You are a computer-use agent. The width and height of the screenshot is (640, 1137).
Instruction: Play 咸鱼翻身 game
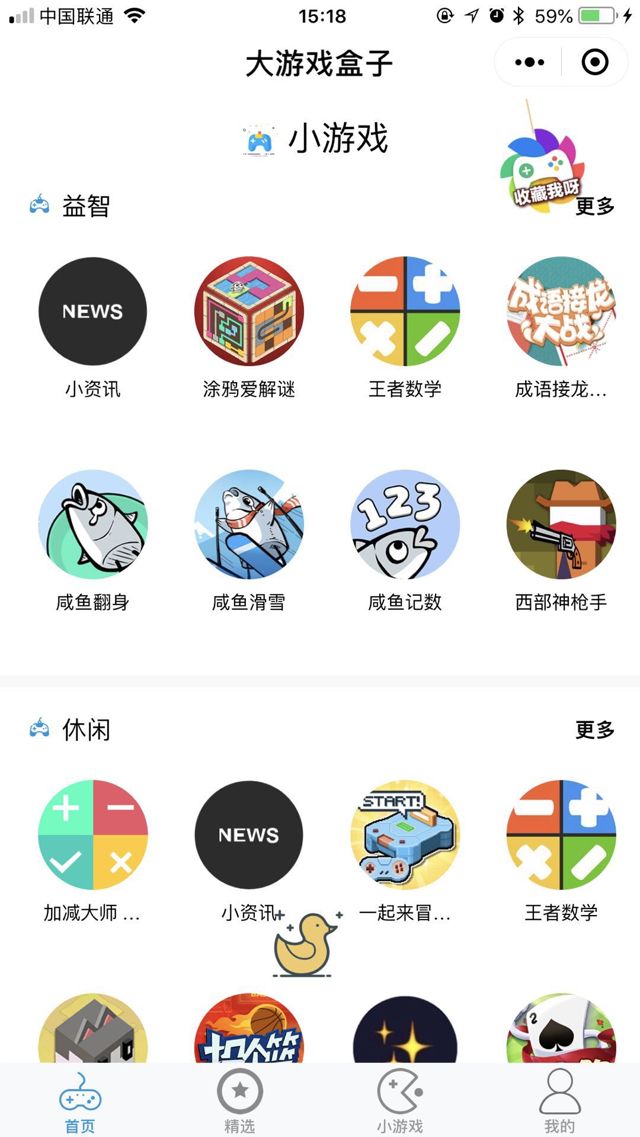coord(93,525)
